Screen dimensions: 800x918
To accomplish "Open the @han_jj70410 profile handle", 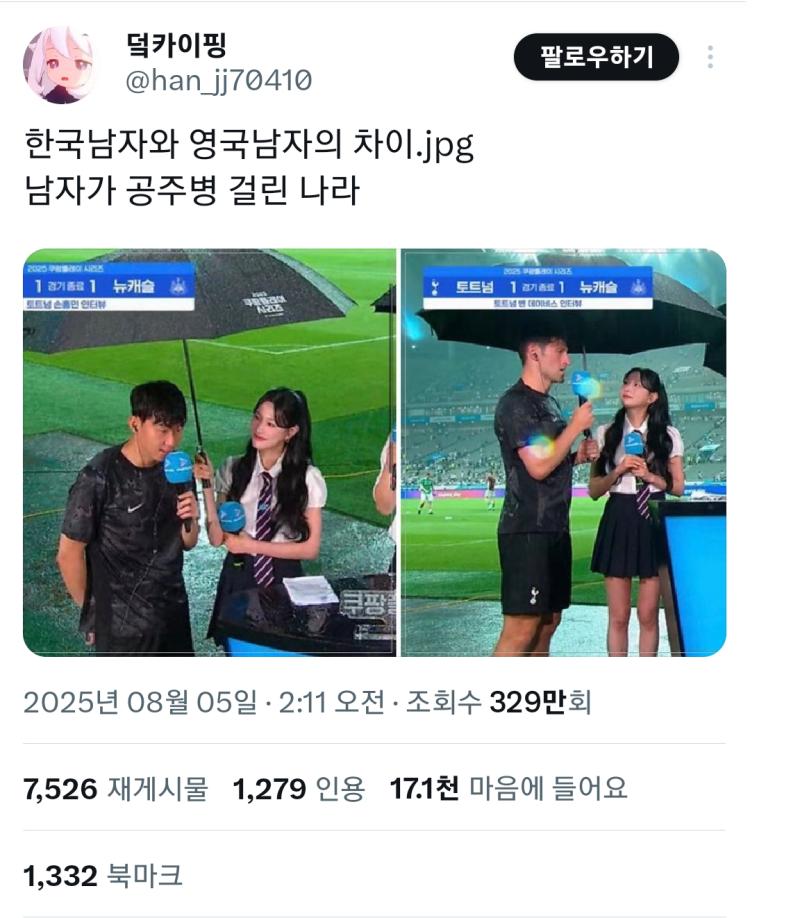I will pyautogui.click(x=218, y=80).
